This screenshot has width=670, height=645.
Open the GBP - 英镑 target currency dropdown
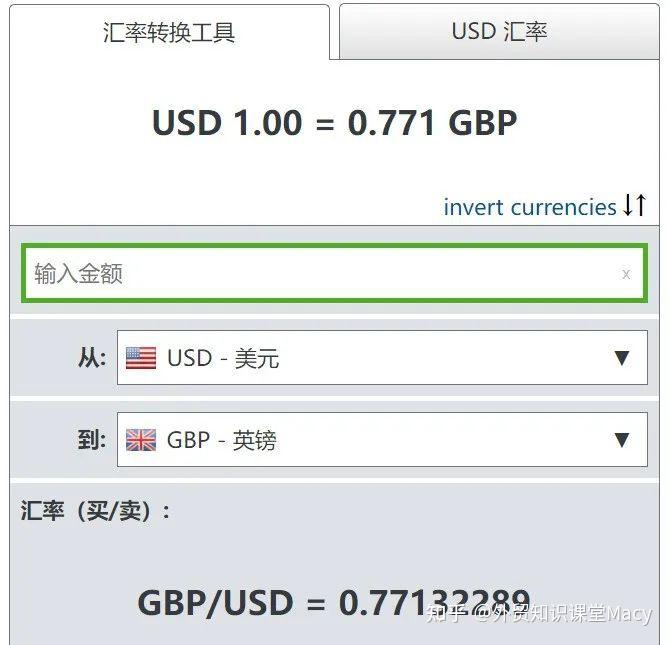[382, 440]
